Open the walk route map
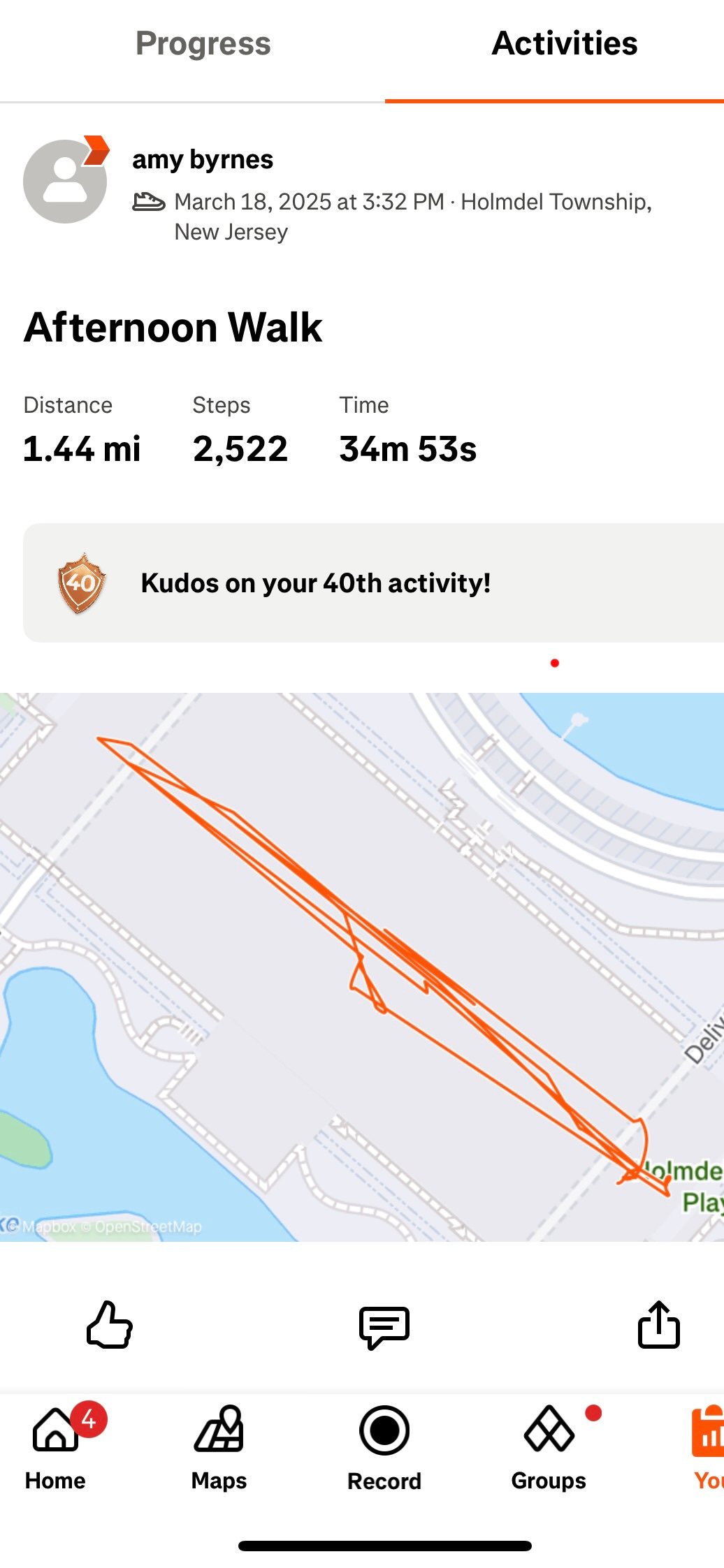Image resolution: width=724 pixels, height=1568 pixels. coord(362,967)
